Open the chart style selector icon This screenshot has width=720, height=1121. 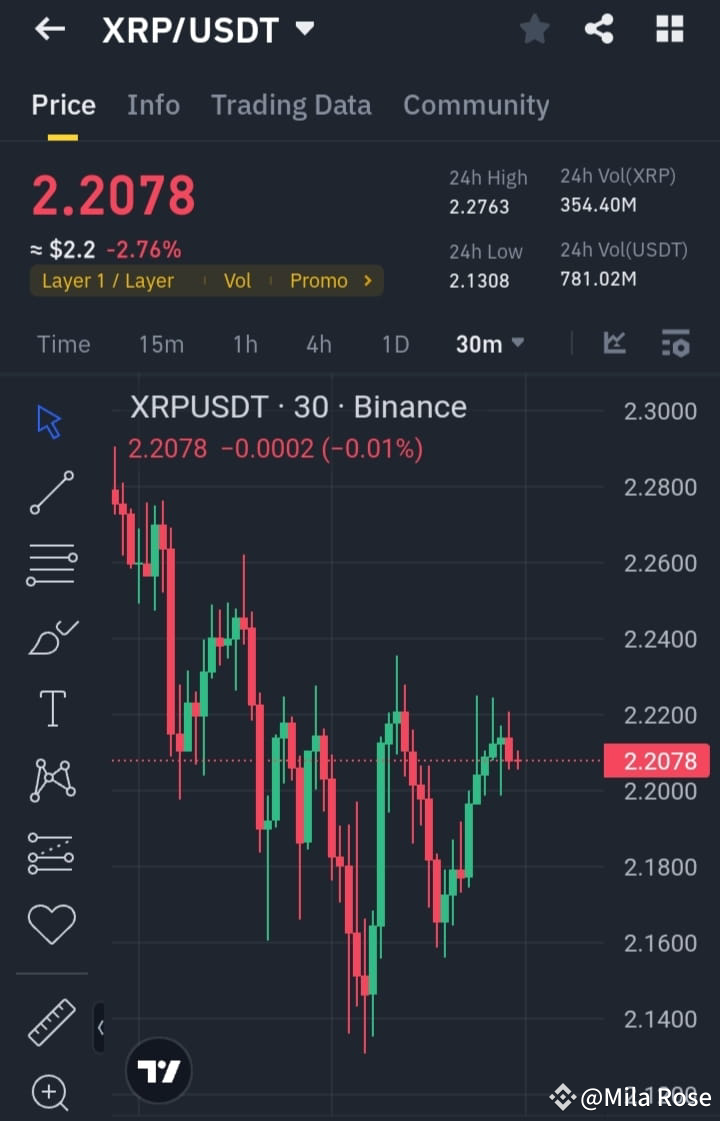[614, 343]
